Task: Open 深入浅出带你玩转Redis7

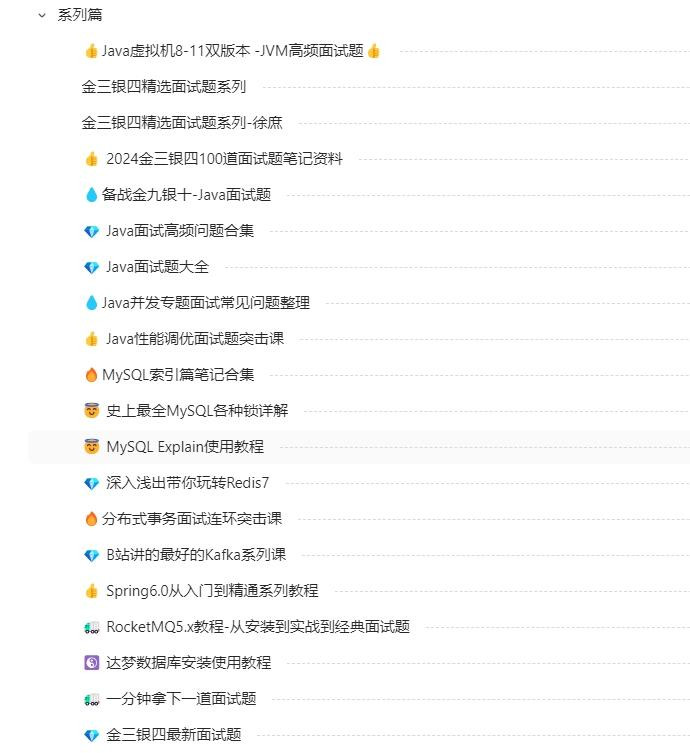Action: 187,483
